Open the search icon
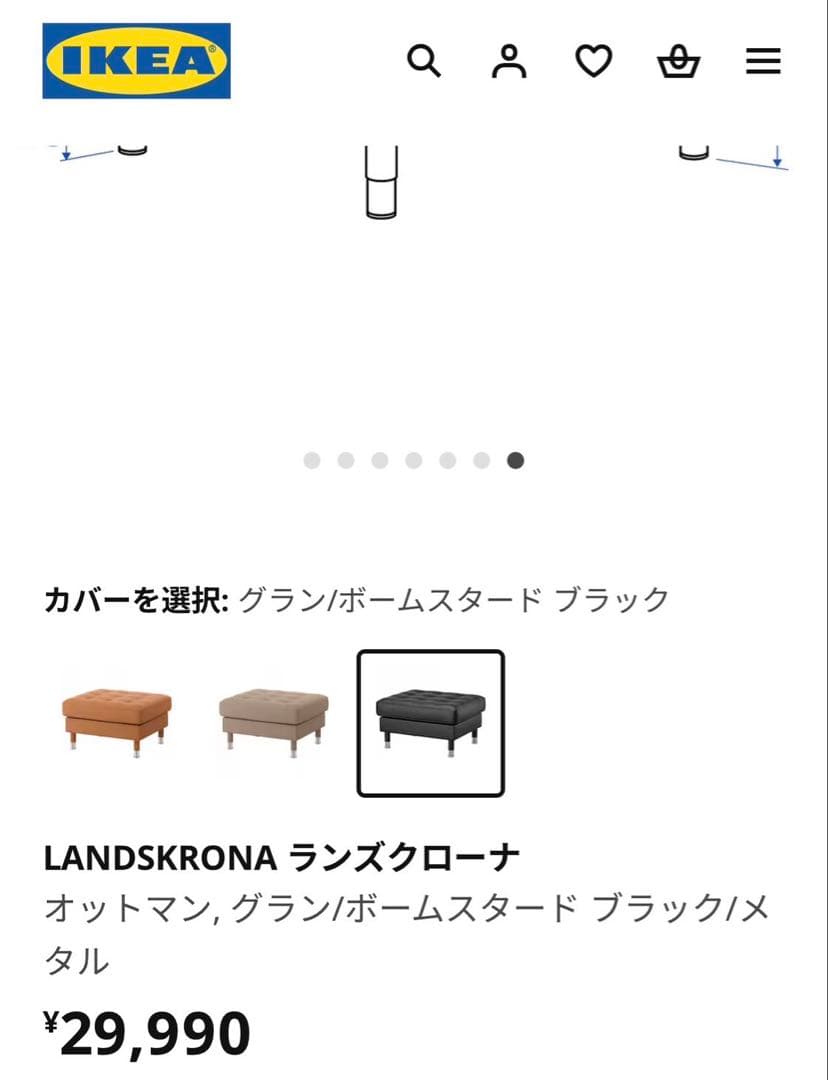The image size is (828, 1080). click(x=425, y=62)
